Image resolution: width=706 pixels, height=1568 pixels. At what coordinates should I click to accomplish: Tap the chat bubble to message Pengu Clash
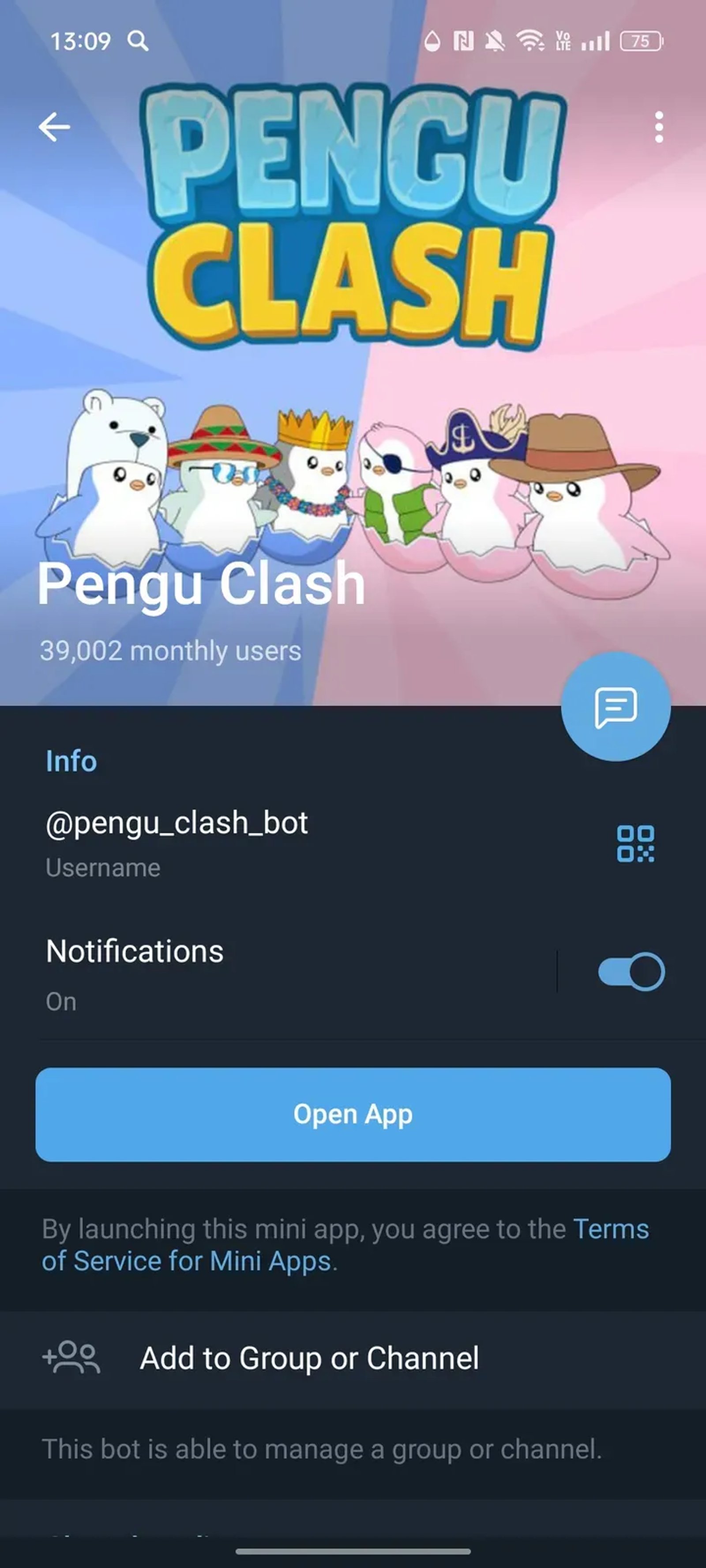[x=617, y=707]
